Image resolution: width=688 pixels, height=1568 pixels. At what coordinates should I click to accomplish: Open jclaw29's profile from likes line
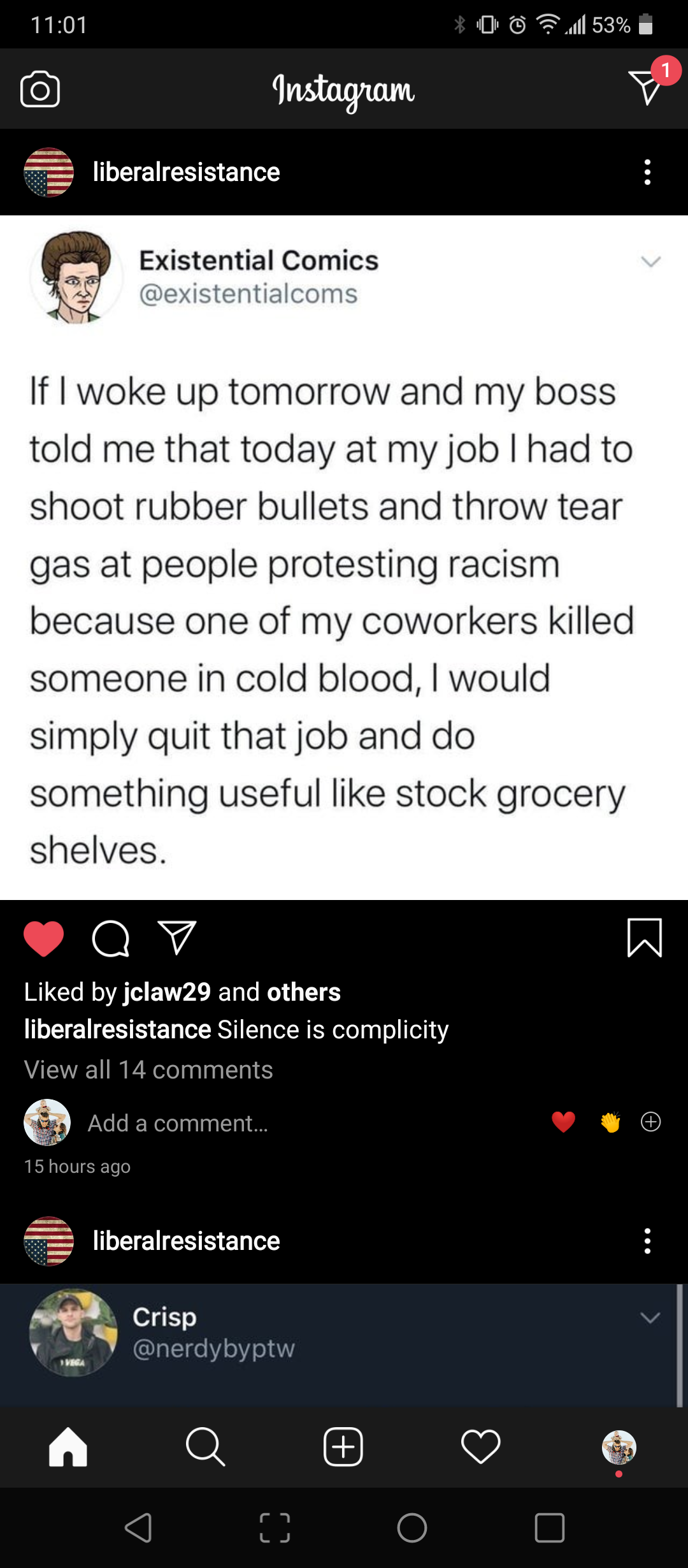point(167,992)
